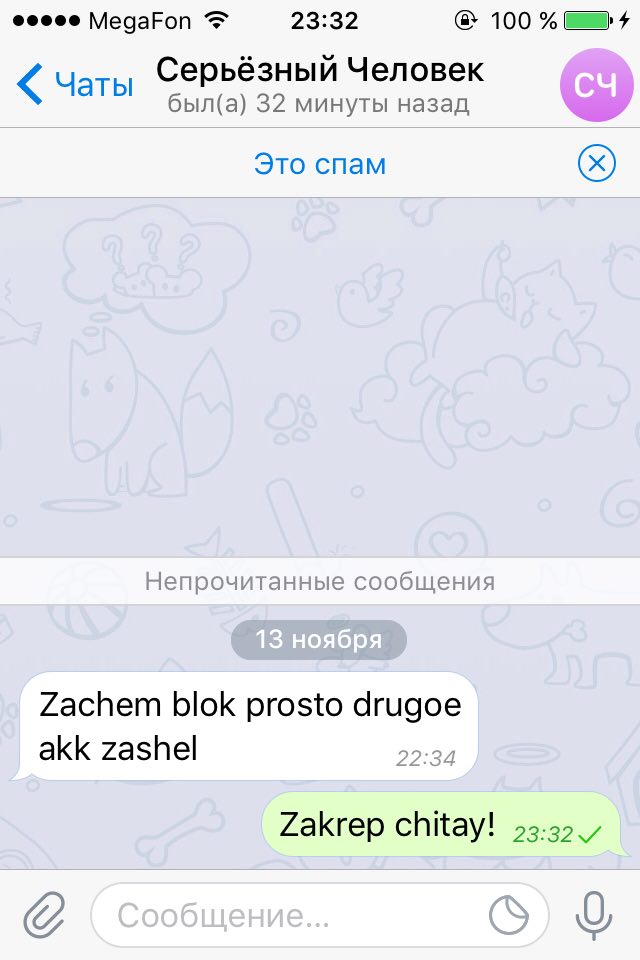Tap the microphone to record voice
640x960 pixels.
click(593, 916)
